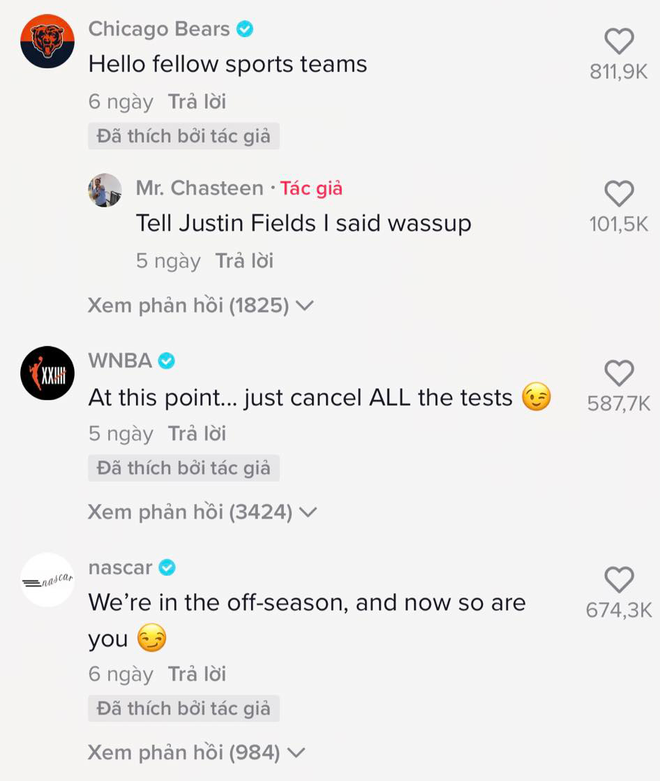
Task: Reply to the nascar comment
Action: (x=197, y=674)
